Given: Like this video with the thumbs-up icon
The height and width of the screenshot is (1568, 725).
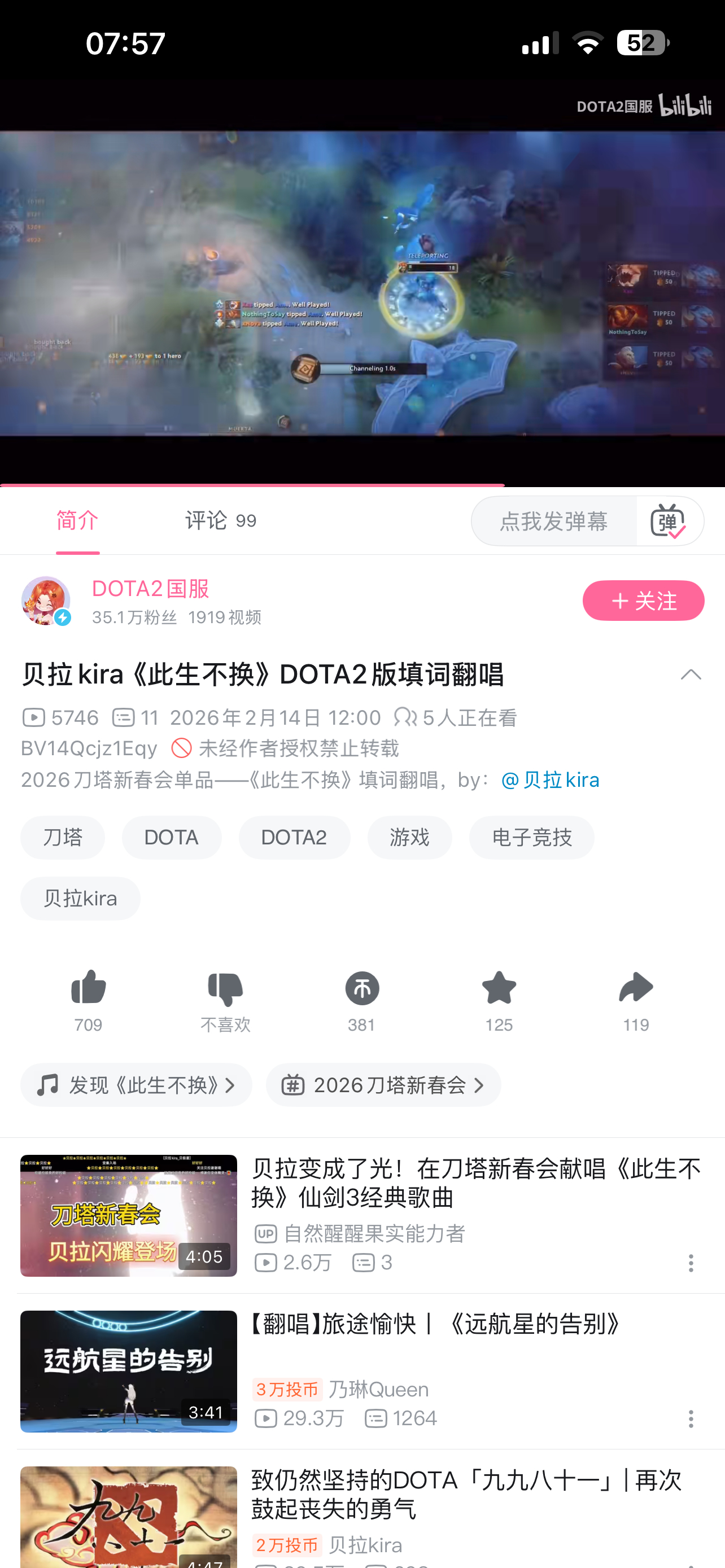Looking at the screenshot, I should pyautogui.click(x=88, y=989).
